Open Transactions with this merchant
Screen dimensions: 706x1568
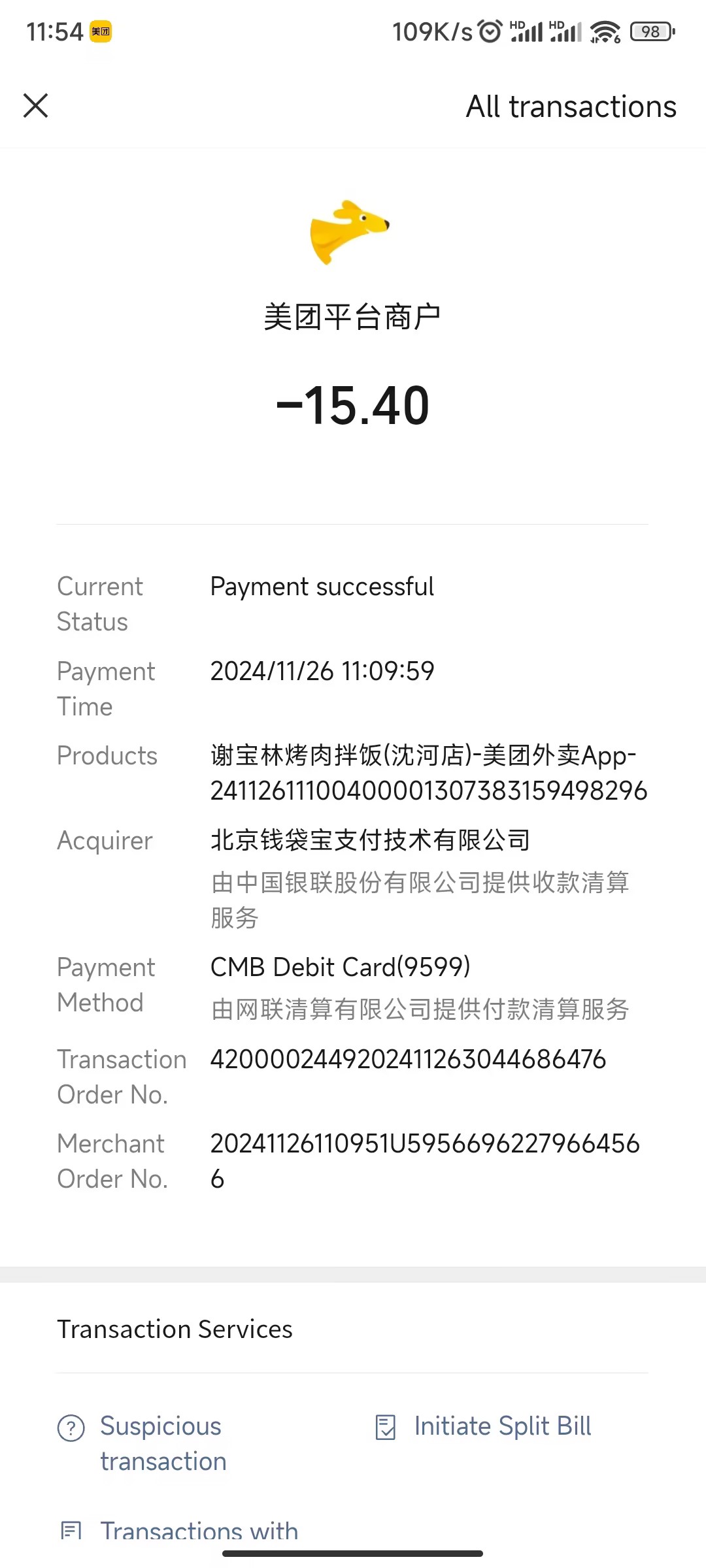pos(198,1530)
